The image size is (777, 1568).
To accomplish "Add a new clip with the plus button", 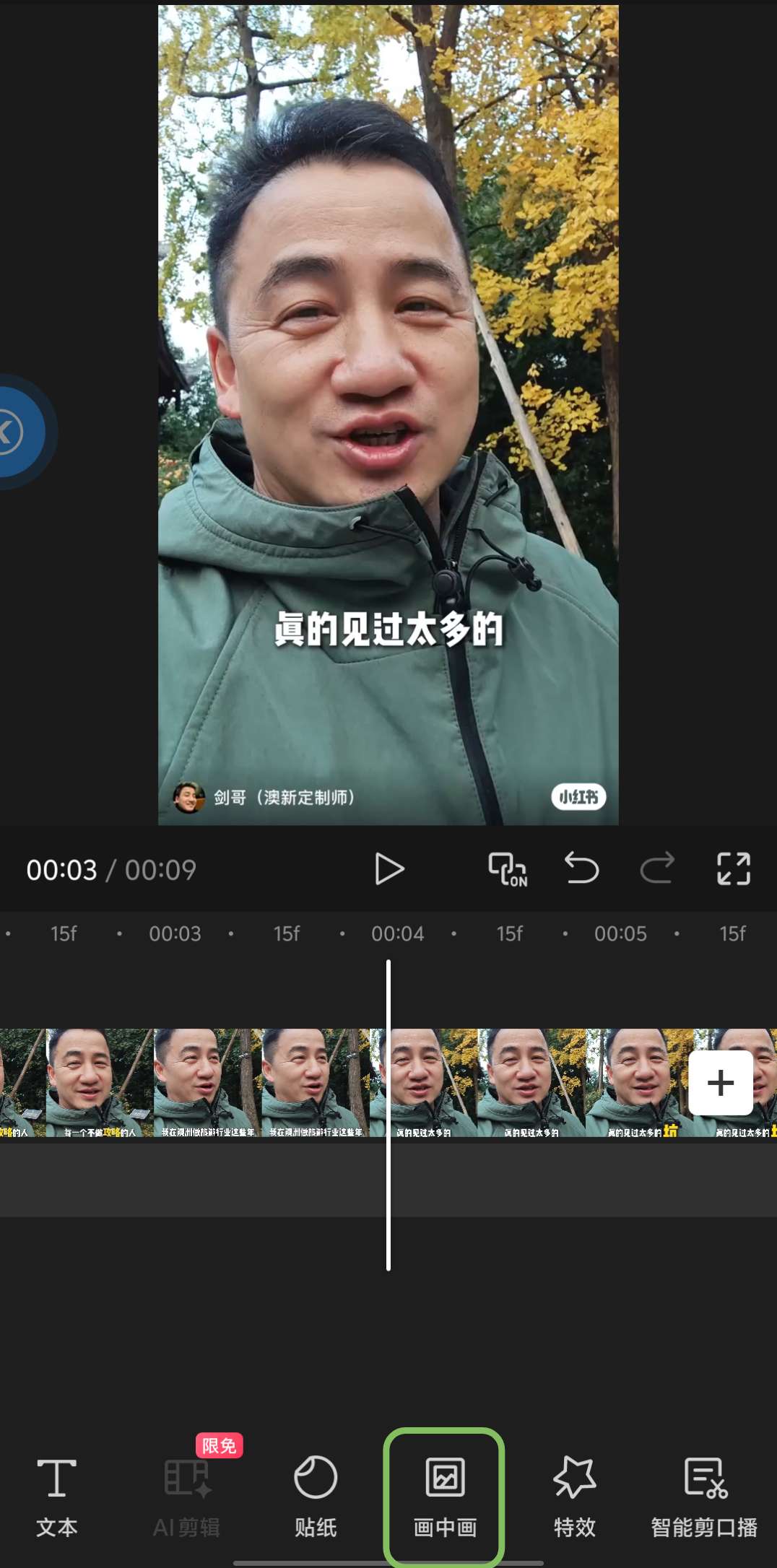I will [x=720, y=1082].
